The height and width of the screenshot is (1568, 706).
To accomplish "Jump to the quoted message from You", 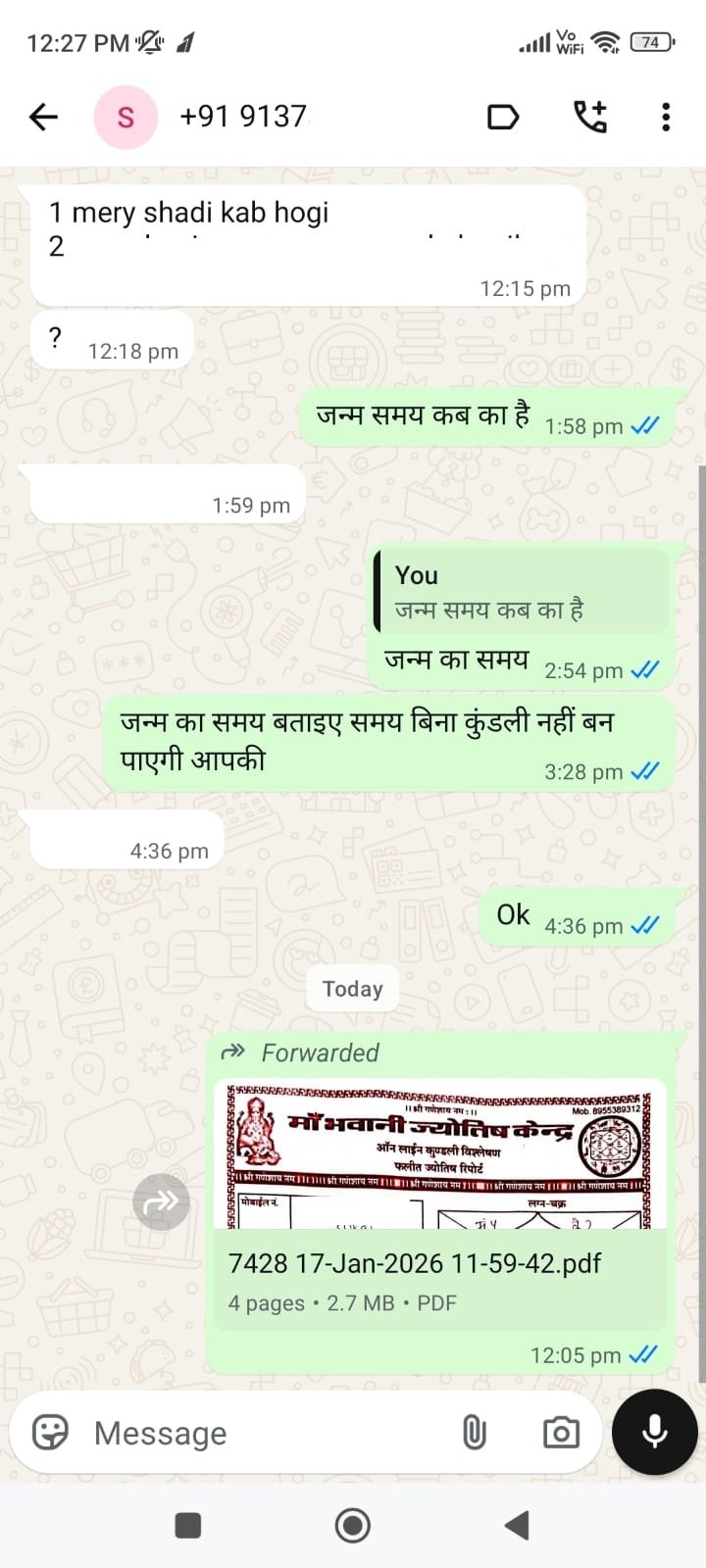I will pyautogui.click(x=522, y=592).
